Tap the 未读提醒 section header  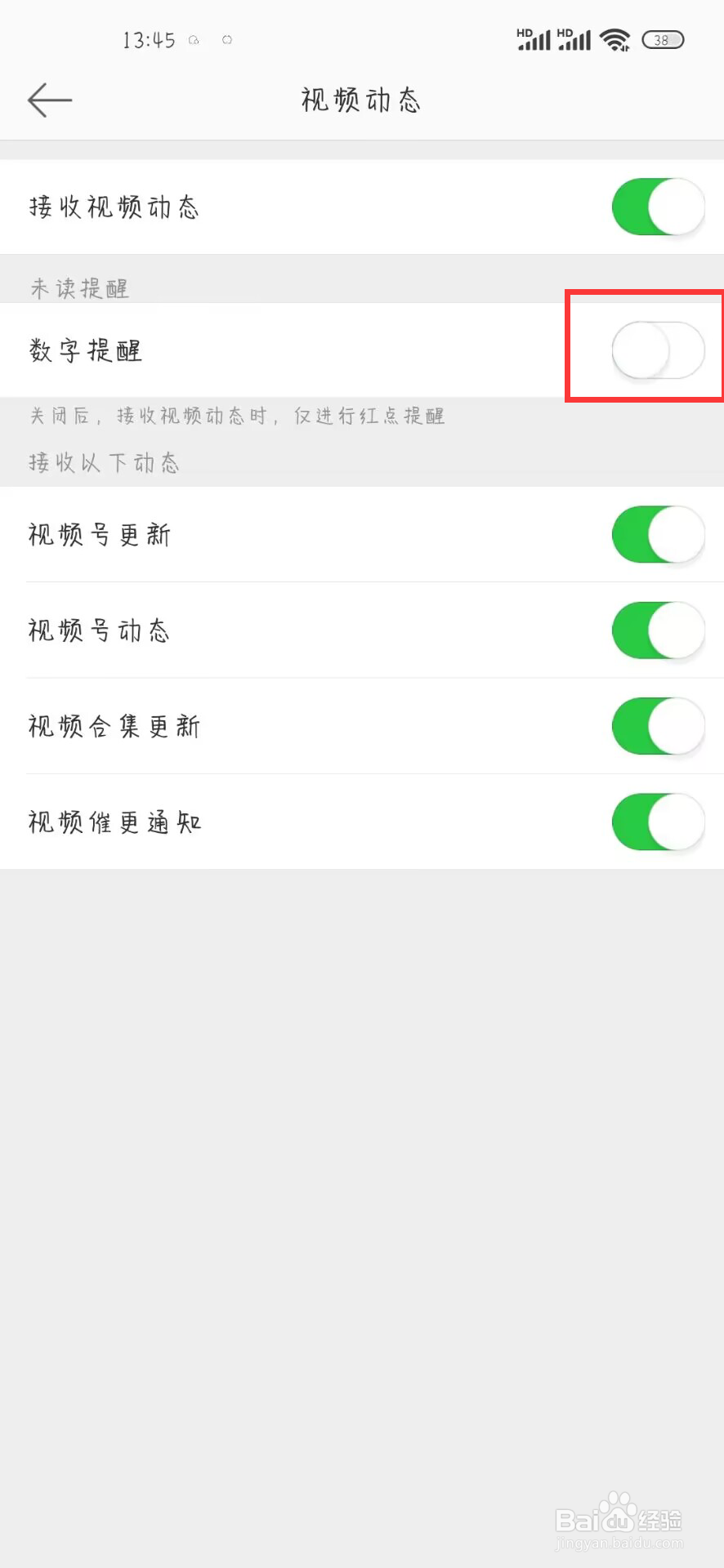pyautogui.click(x=79, y=288)
